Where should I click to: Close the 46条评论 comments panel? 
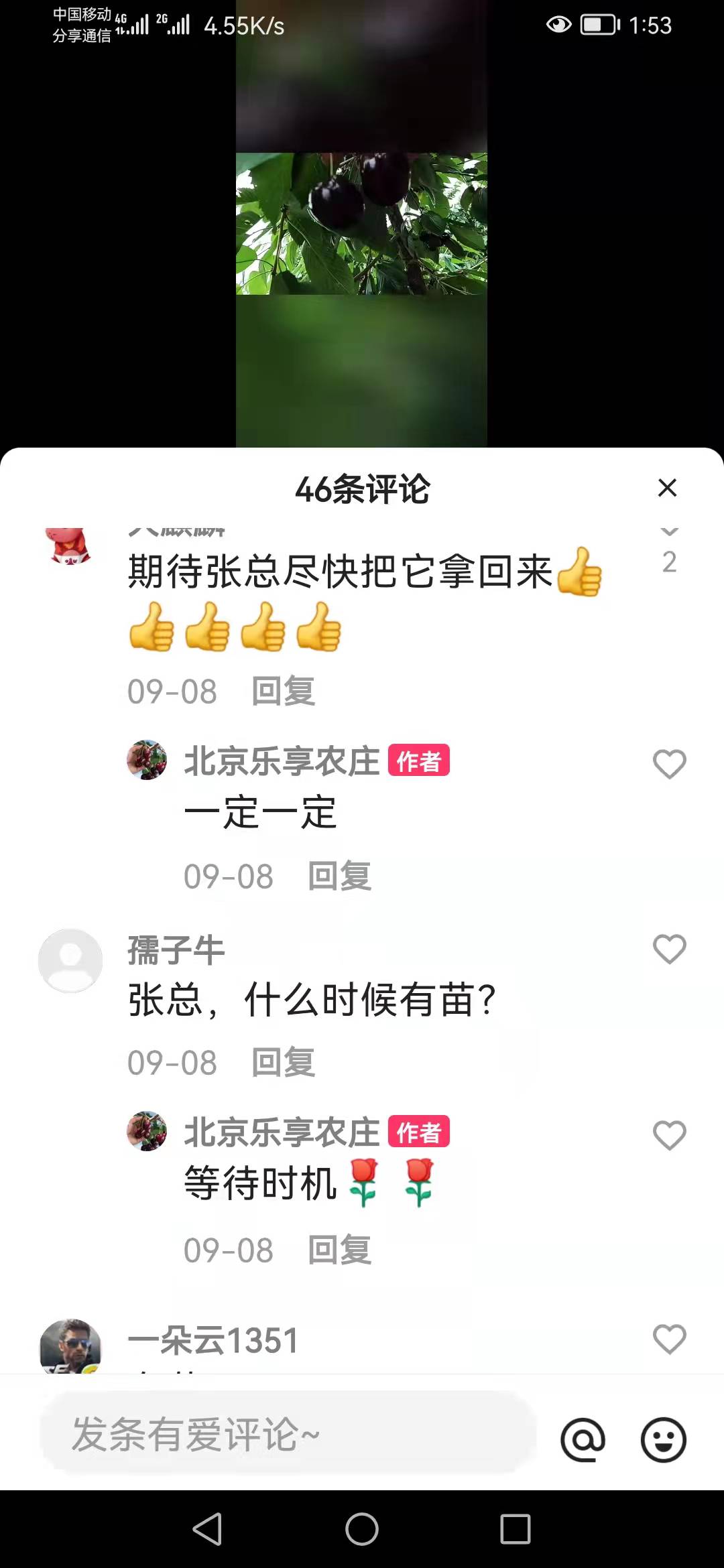point(667,488)
